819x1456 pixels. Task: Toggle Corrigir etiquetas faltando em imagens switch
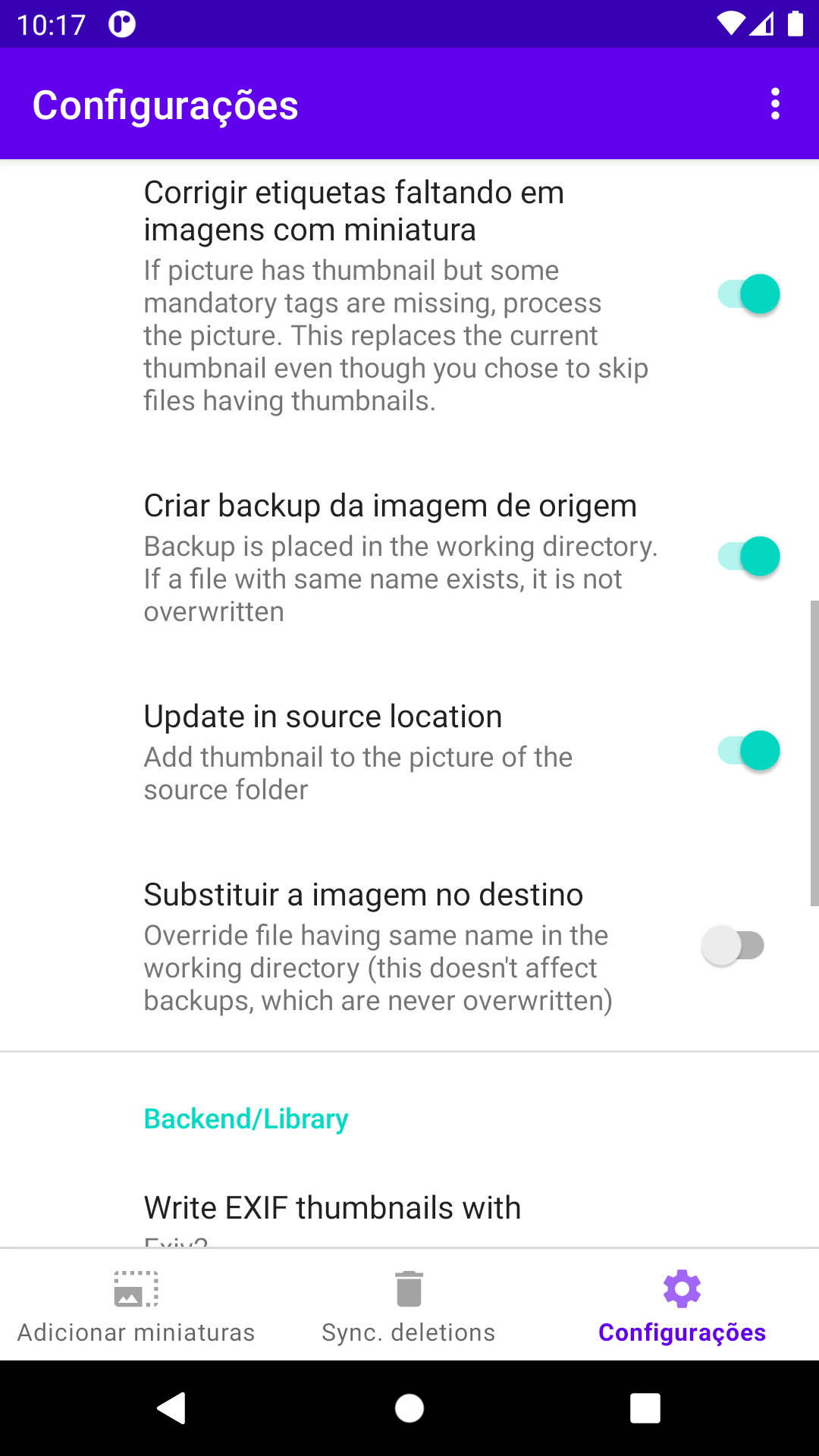(748, 294)
